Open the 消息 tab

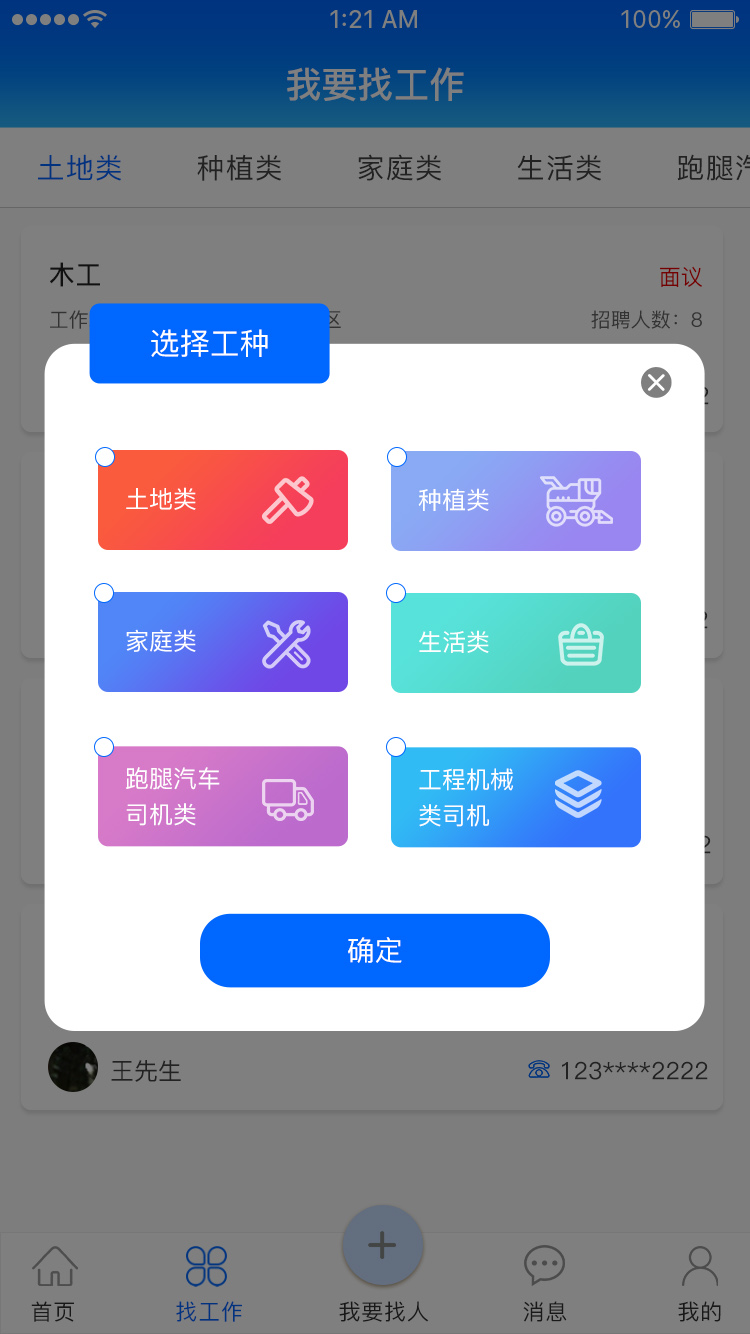point(544,1283)
